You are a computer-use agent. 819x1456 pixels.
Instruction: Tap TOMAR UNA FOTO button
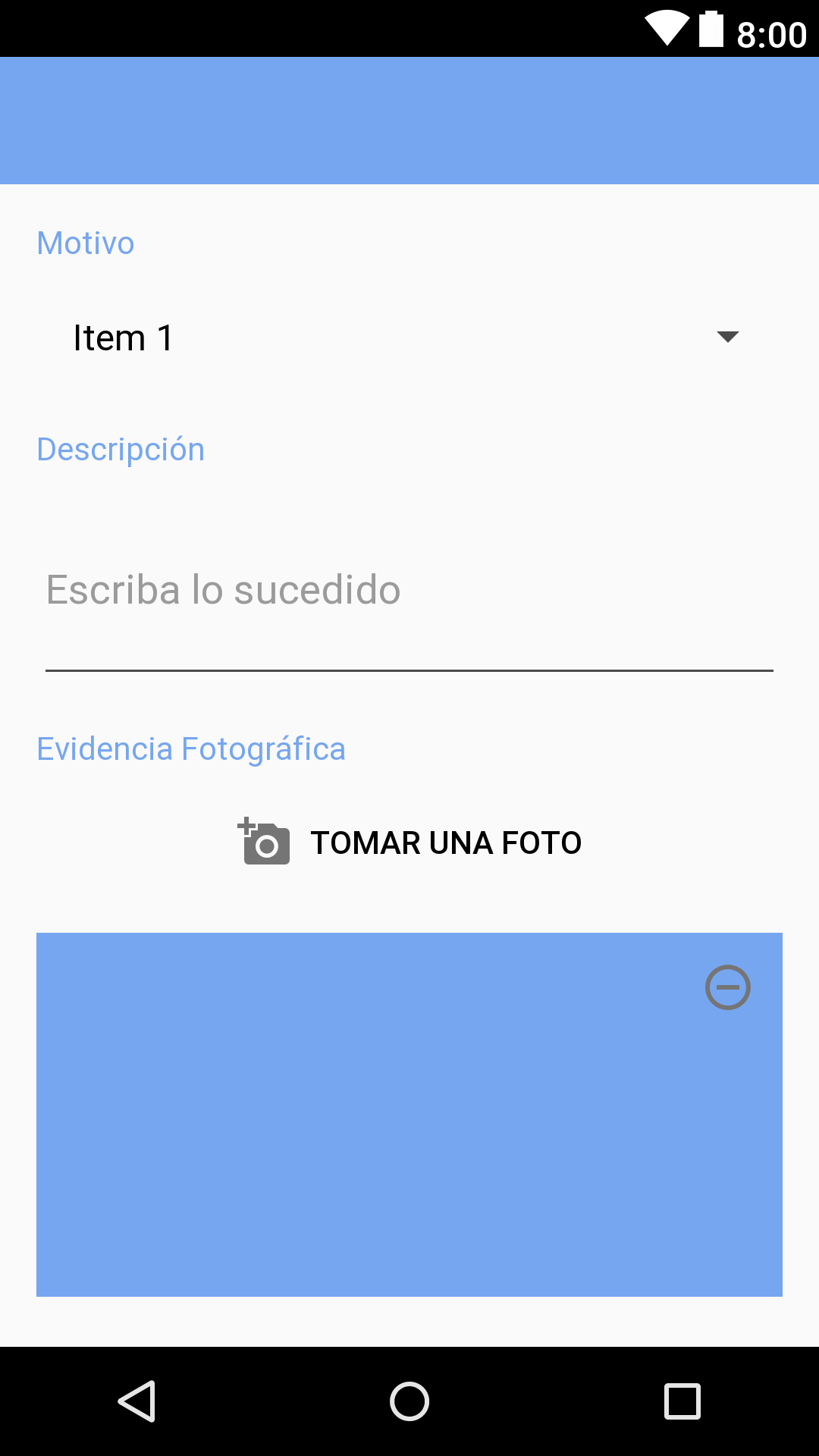(409, 843)
